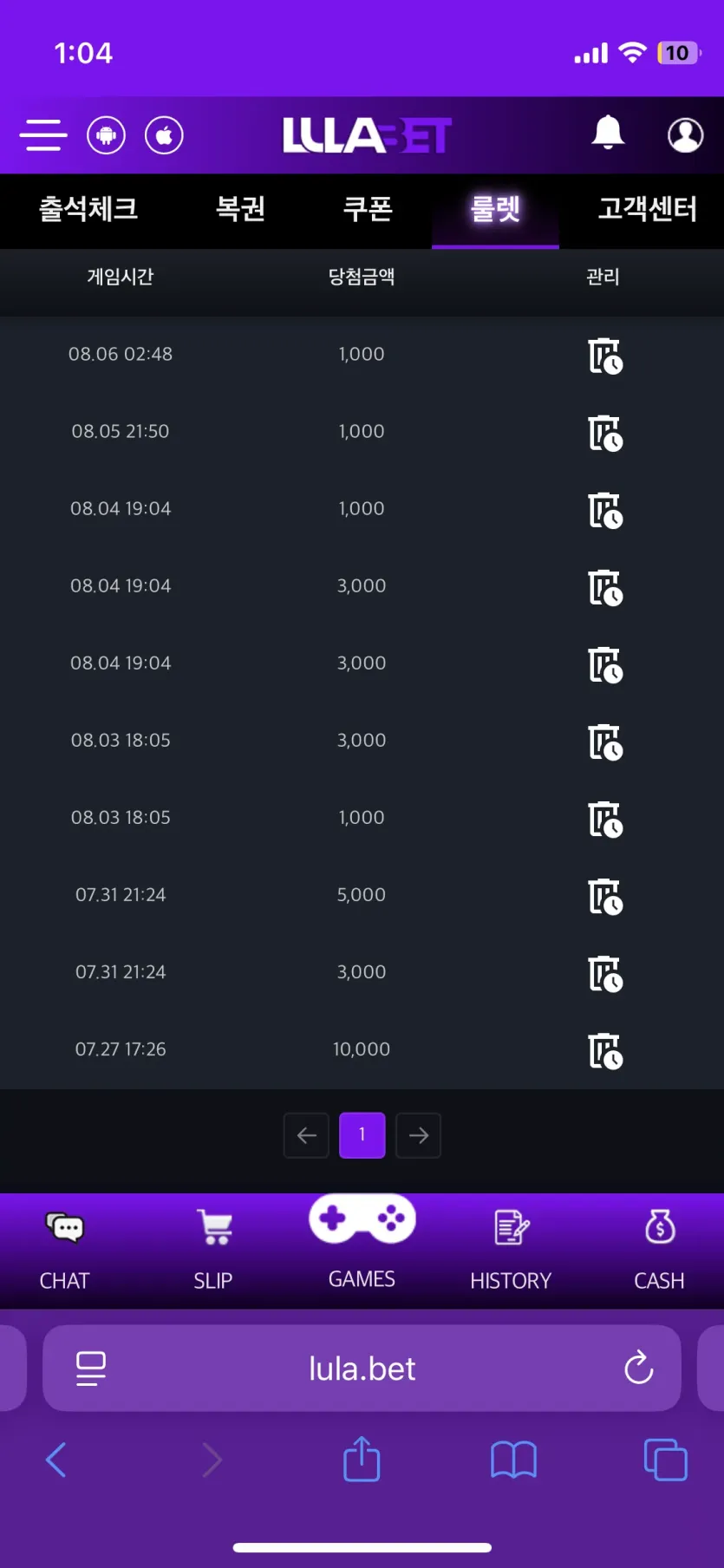Viewport: 724px width, 1568px height.
Task: Switch to the 복권 tab
Action: pyautogui.click(x=240, y=209)
